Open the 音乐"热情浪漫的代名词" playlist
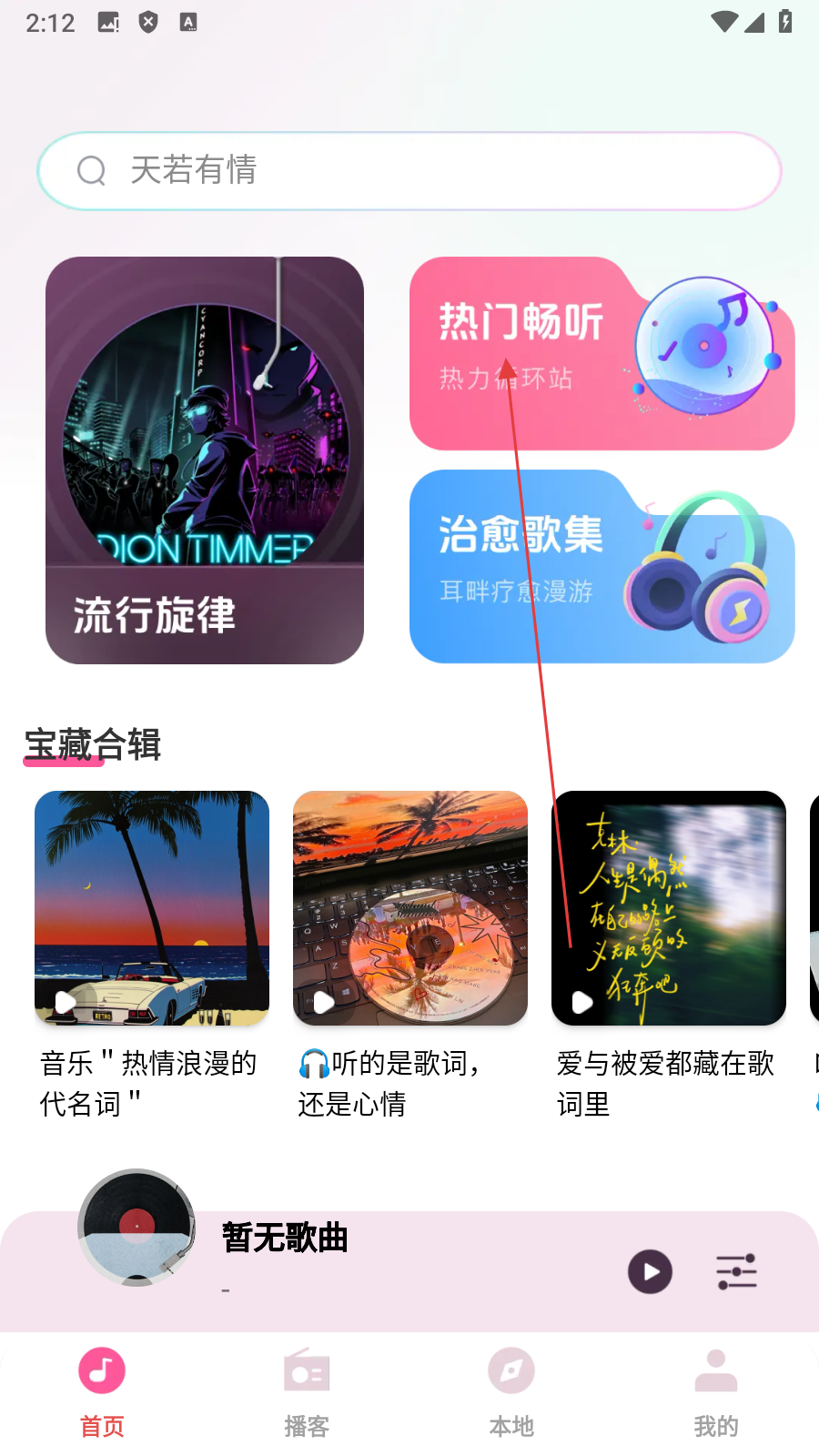 [x=152, y=908]
